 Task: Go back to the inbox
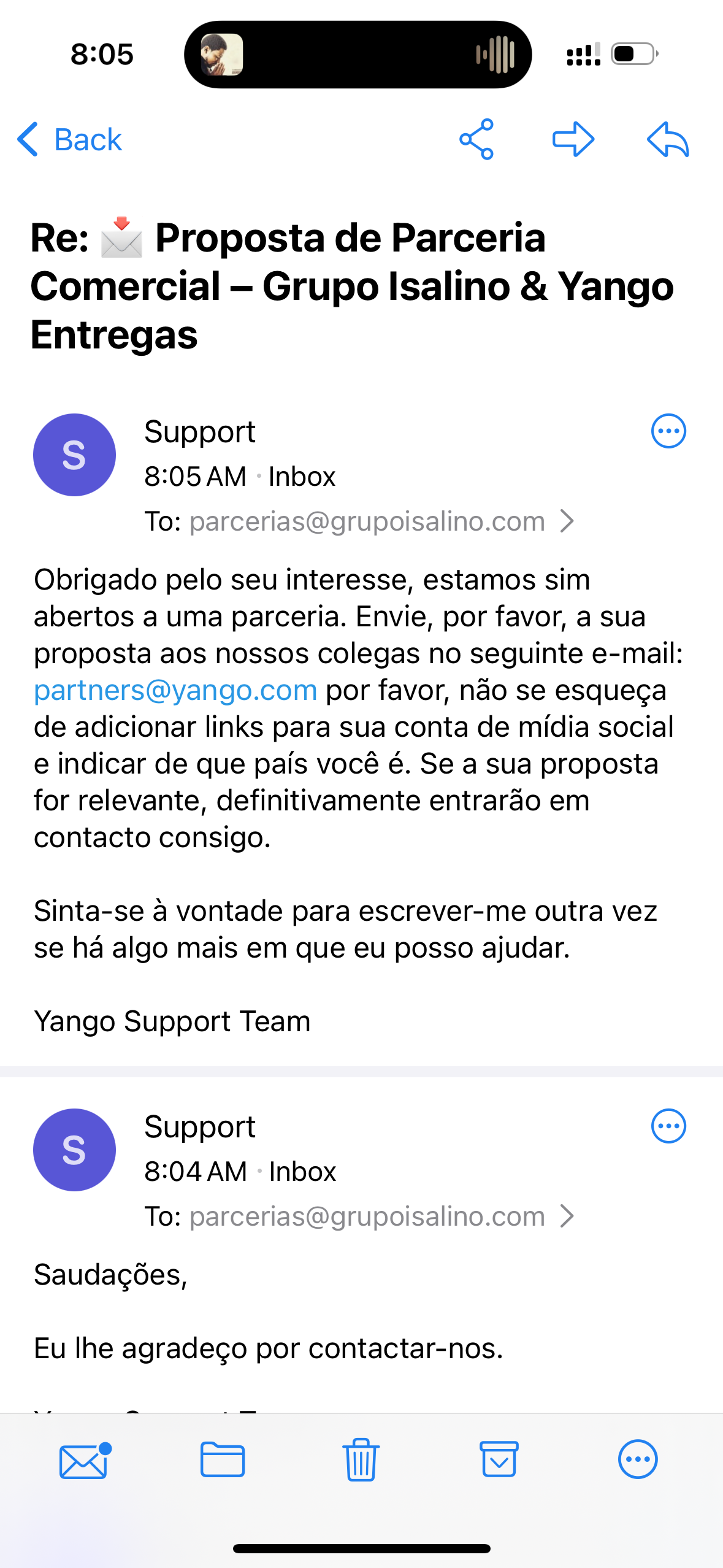pyautogui.click(x=70, y=140)
